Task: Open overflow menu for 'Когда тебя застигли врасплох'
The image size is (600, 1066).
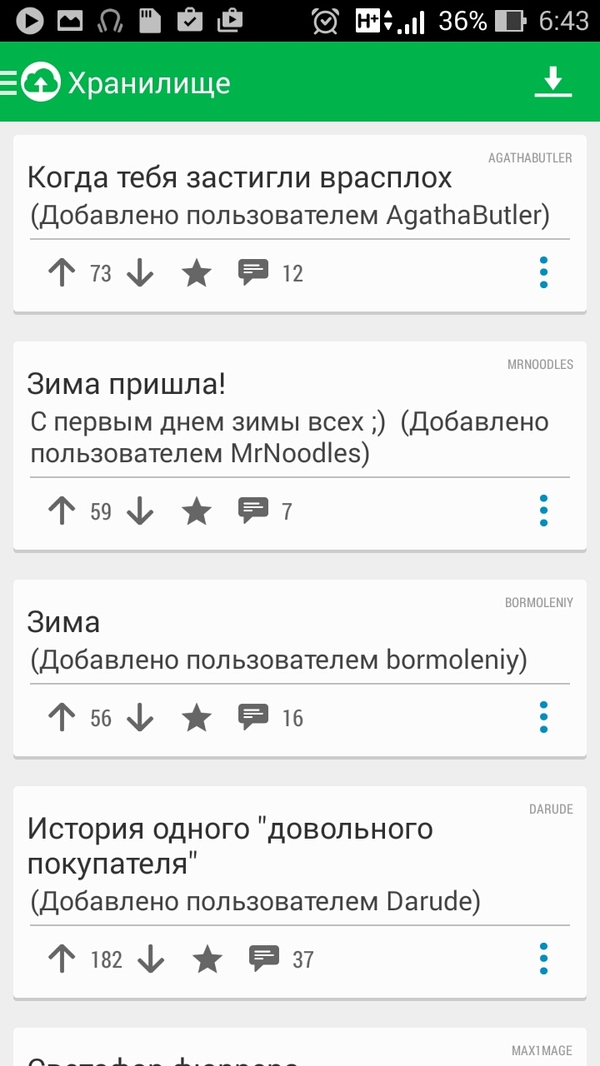Action: click(x=544, y=272)
